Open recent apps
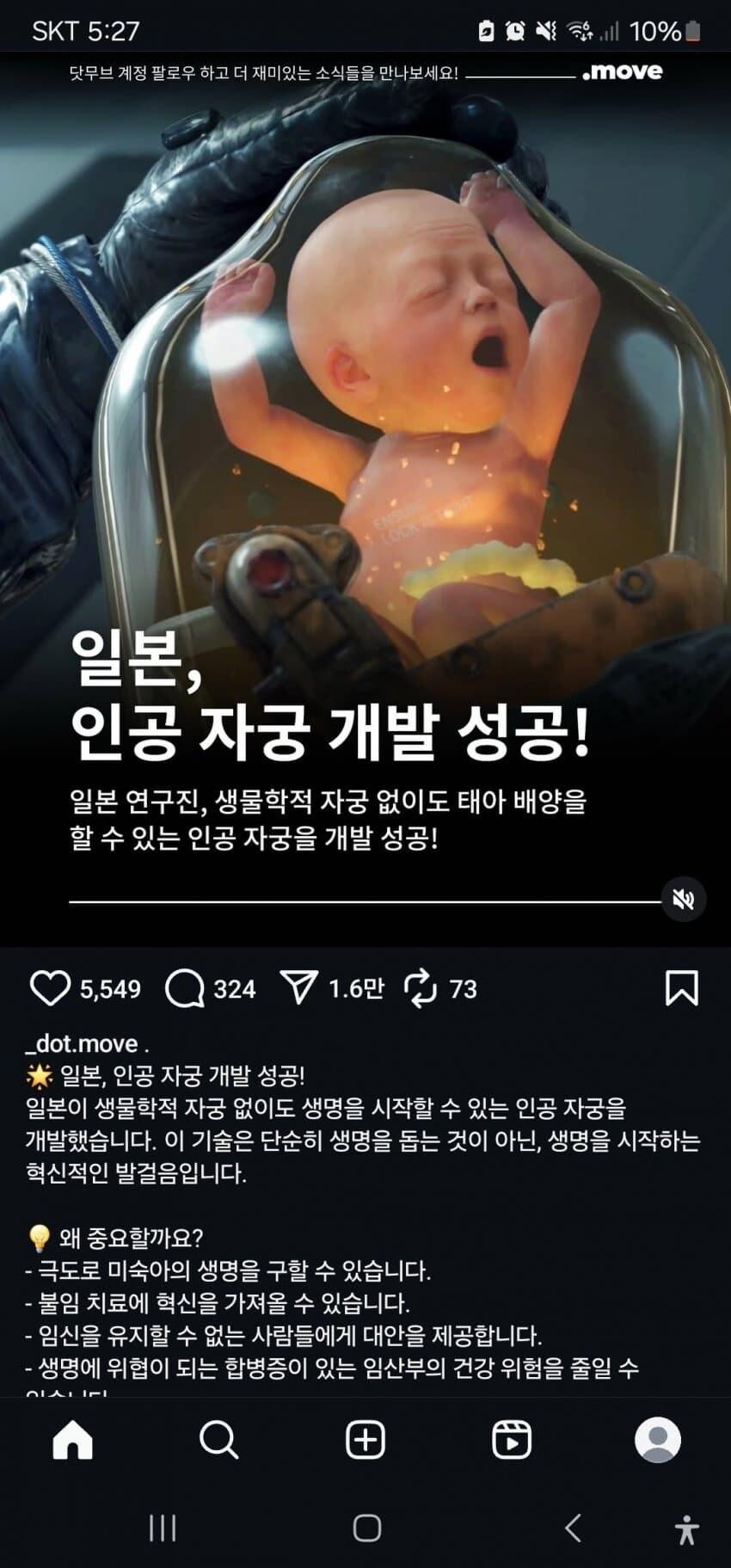Viewport: 731px width, 1568px height. click(162, 1528)
